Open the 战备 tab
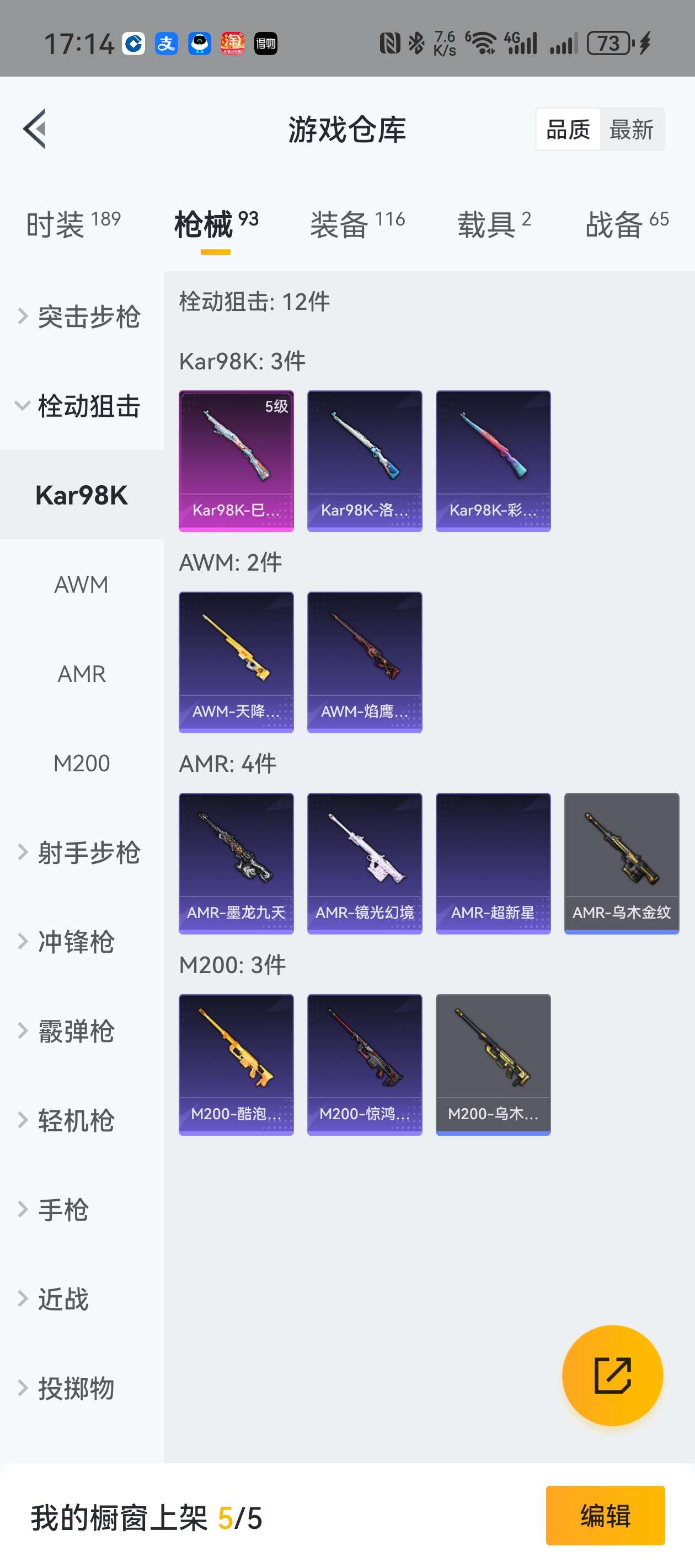The width and height of the screenshot is (695, 1568). coord(626,224)
